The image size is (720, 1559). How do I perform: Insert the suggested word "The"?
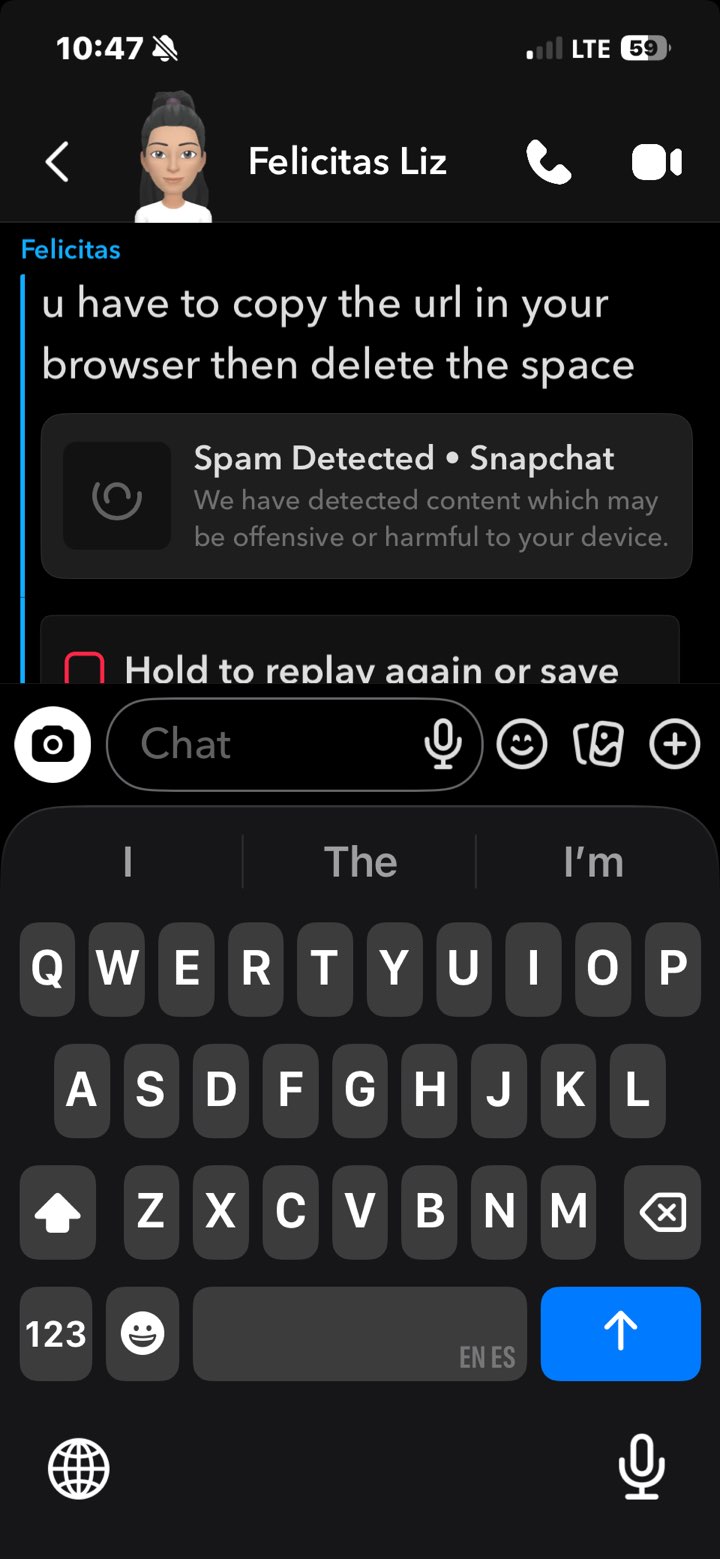point(360,862)
